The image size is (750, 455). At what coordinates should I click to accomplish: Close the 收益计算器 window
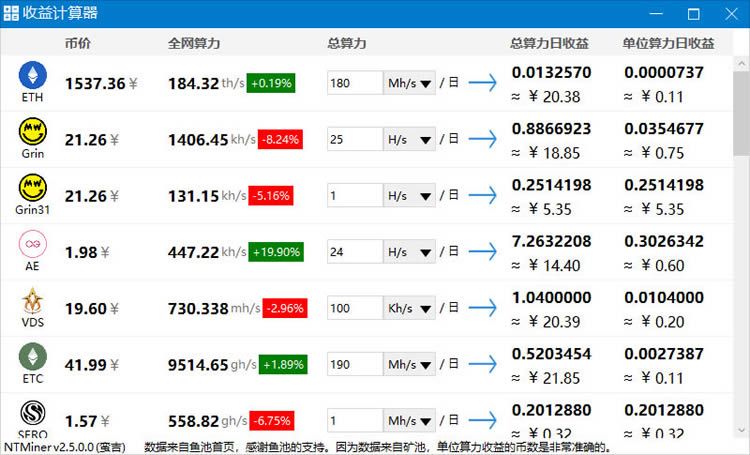coord(731,13)
